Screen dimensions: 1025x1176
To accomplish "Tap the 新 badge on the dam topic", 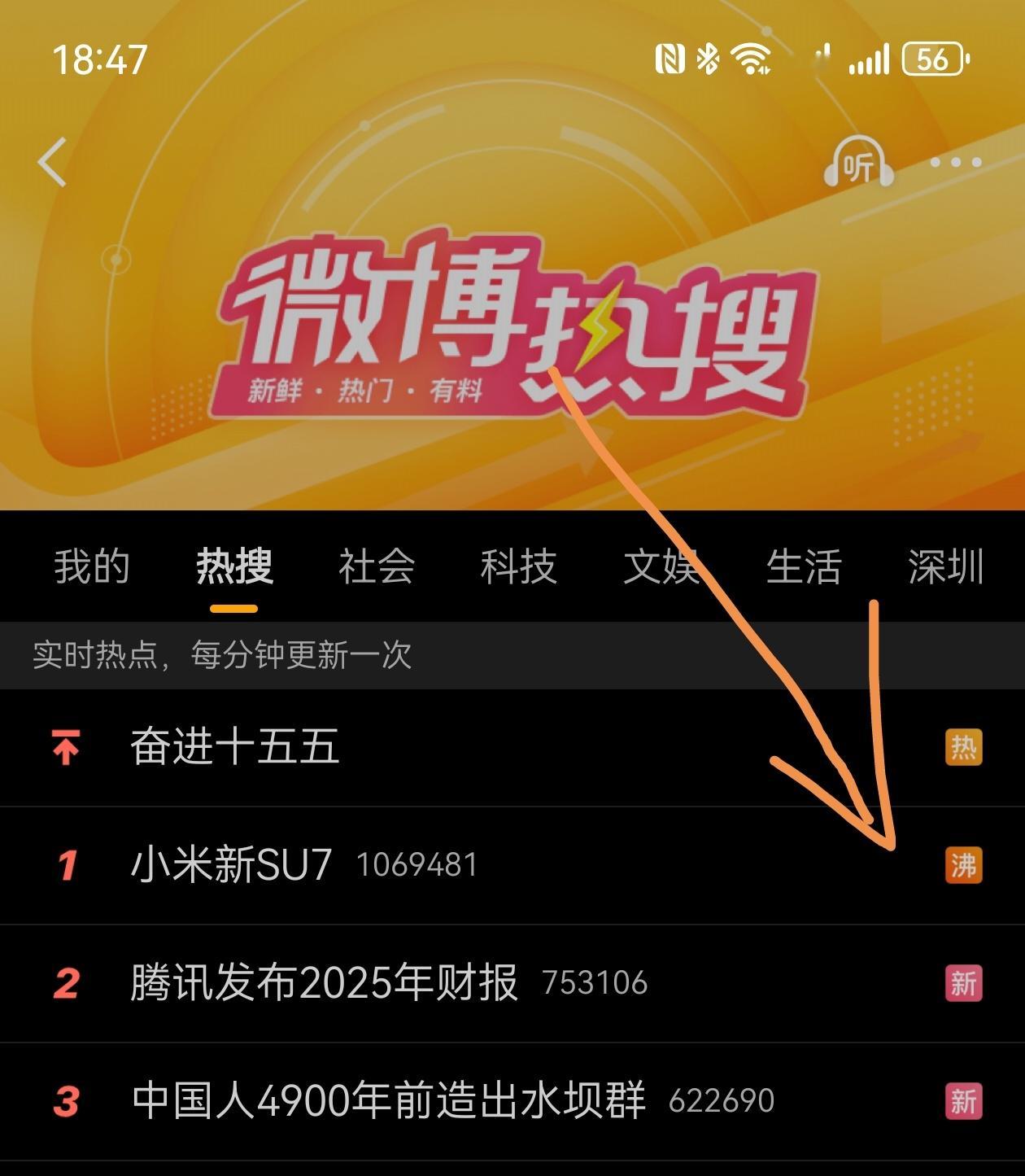I will pyautogui.click(x=964, y=1103).
